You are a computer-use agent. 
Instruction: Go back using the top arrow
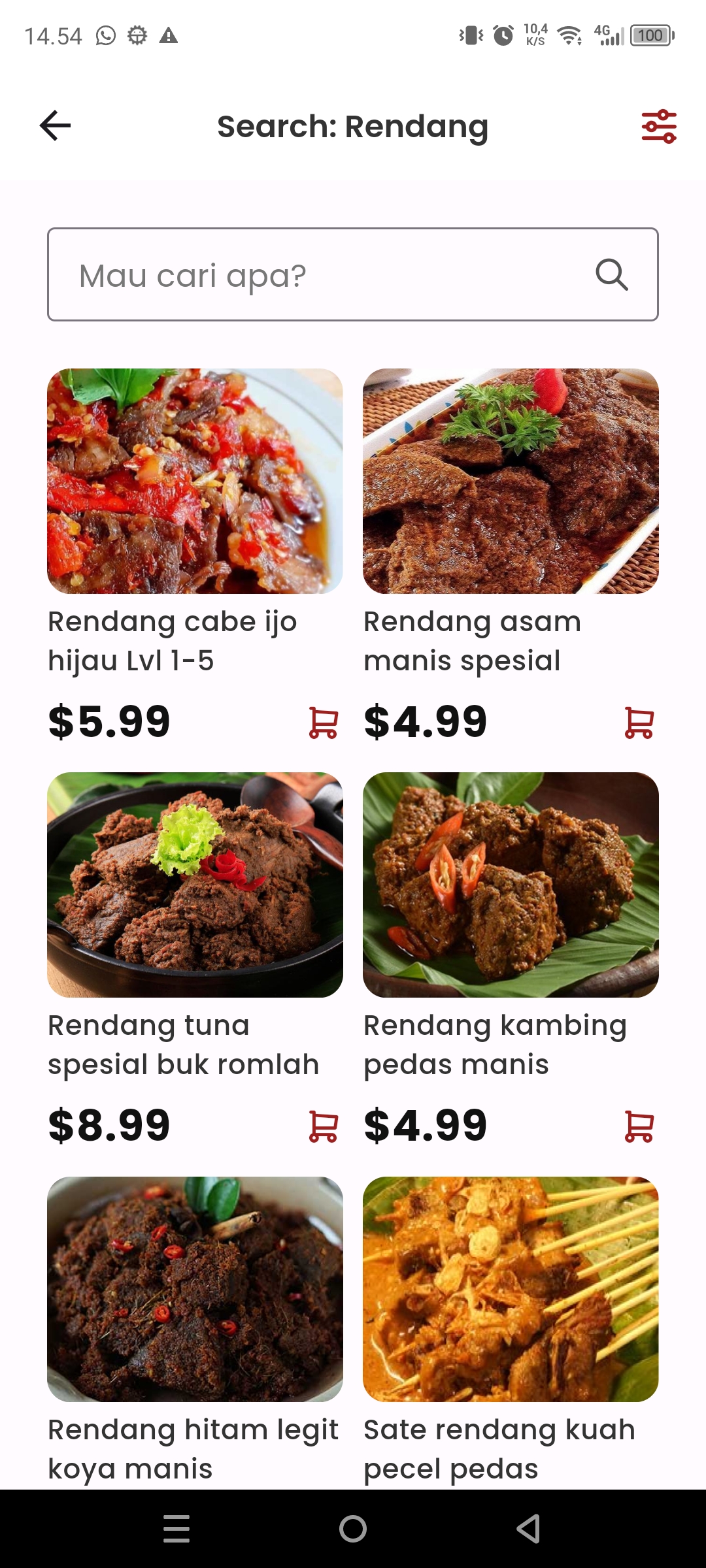[56, 125]
